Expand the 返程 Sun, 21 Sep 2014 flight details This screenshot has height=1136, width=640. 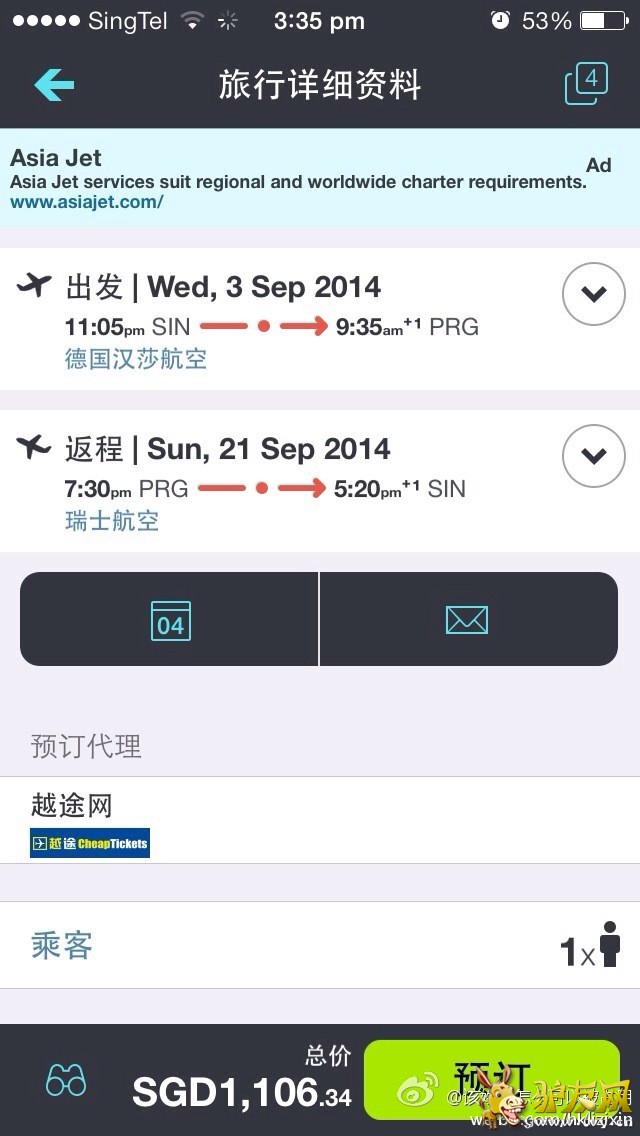(x=594, y=456)
